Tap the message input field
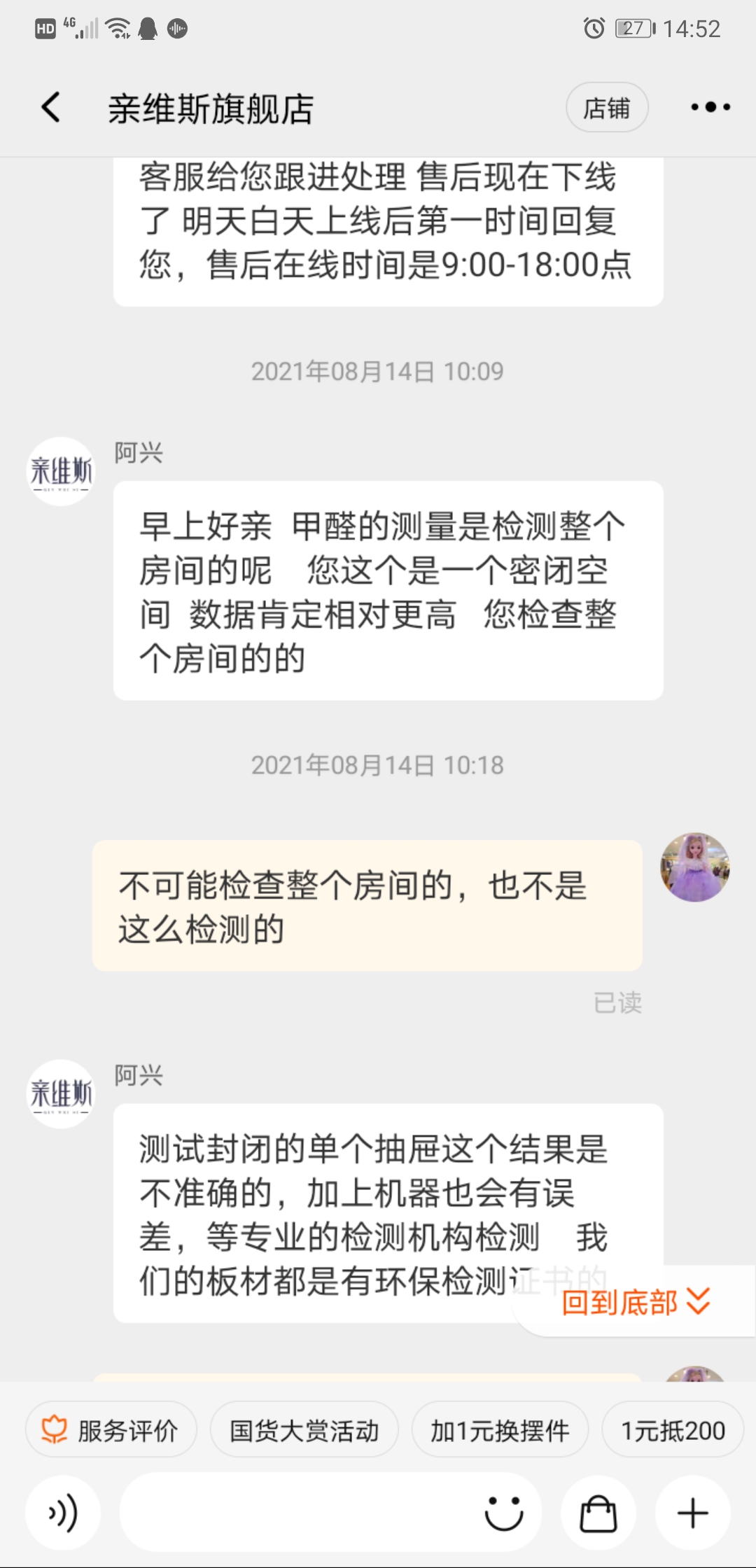The width and height of the screenshot is (756, 1568). click(294, 1512)
